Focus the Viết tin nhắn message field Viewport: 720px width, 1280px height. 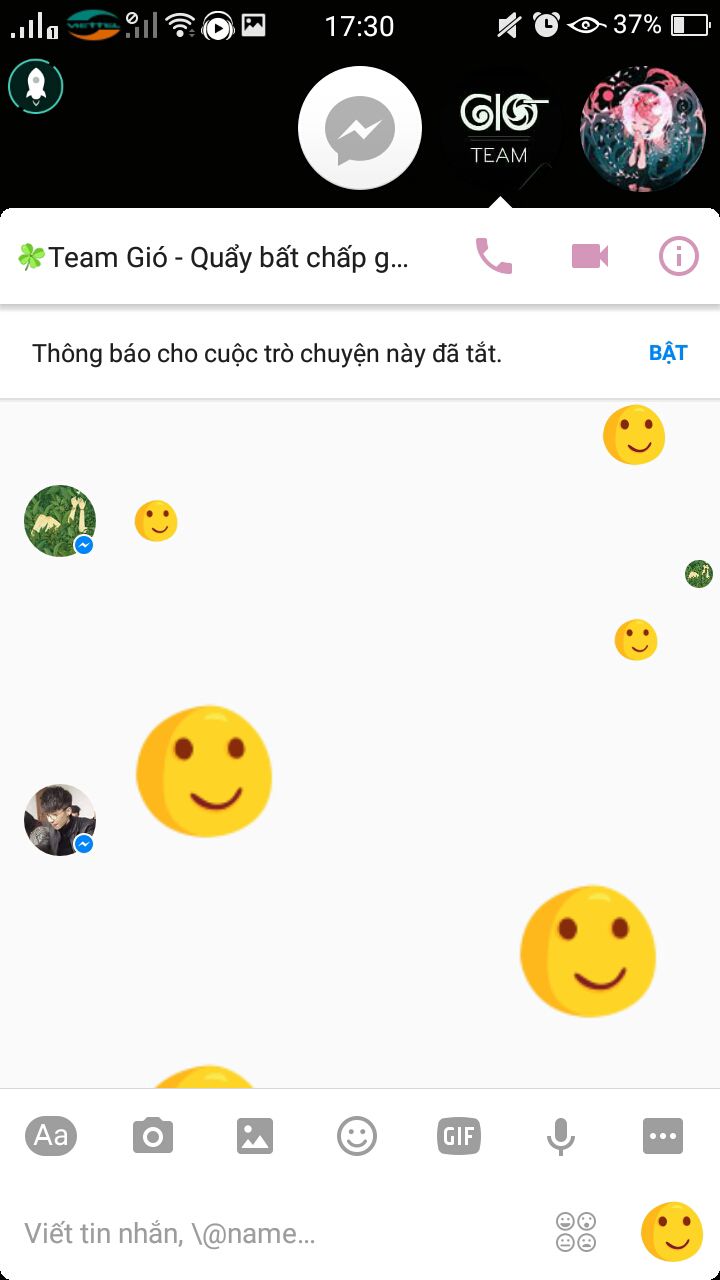click(x=280, y=1233)
